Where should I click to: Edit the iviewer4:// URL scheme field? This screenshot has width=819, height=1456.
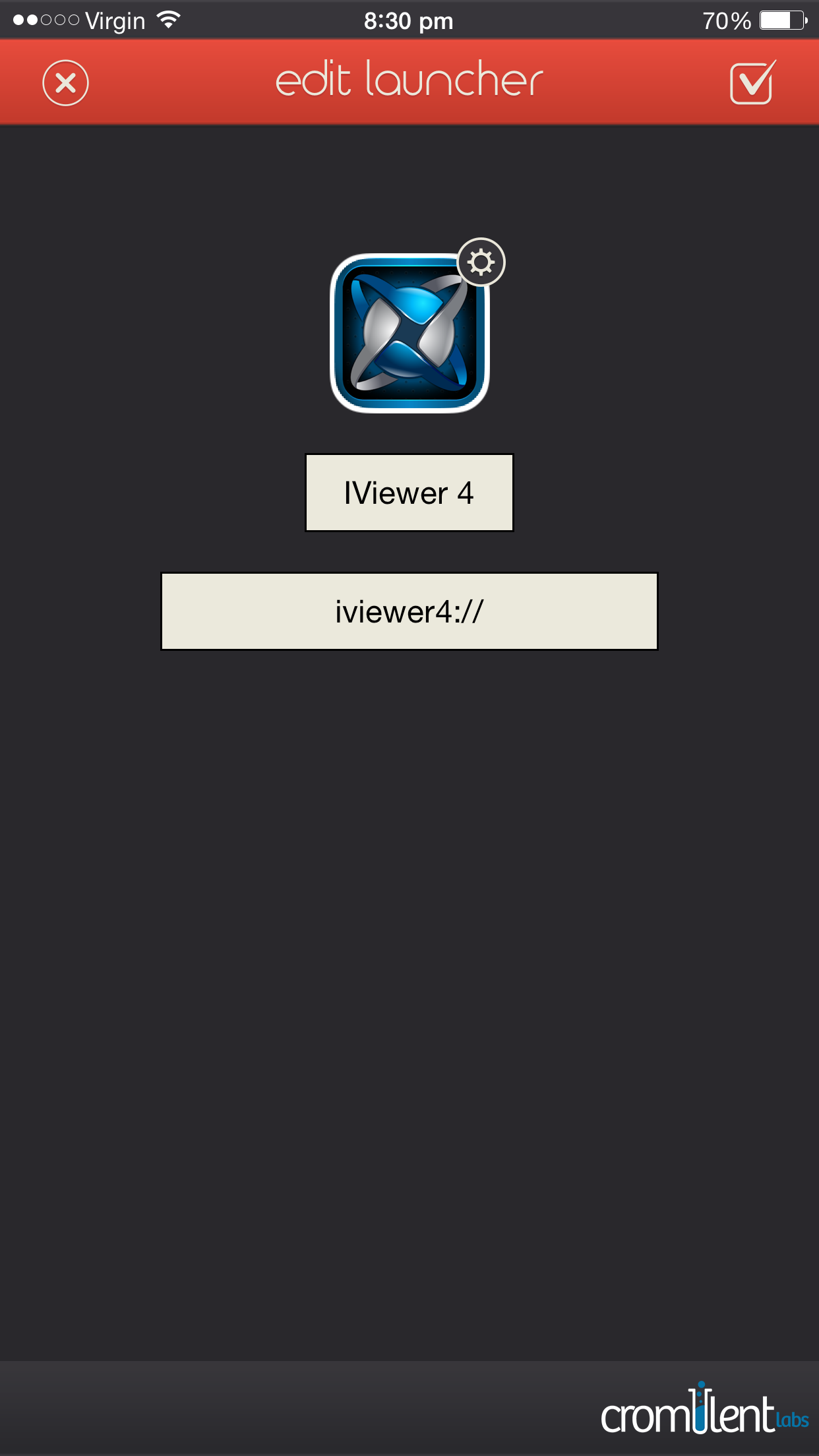coord(409,611)
